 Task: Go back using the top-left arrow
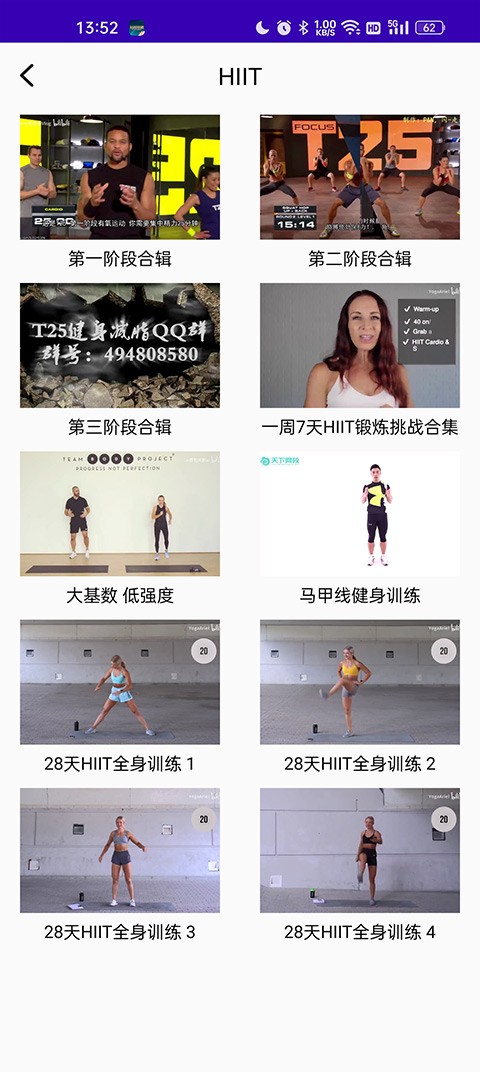click(x=27, y=76)
